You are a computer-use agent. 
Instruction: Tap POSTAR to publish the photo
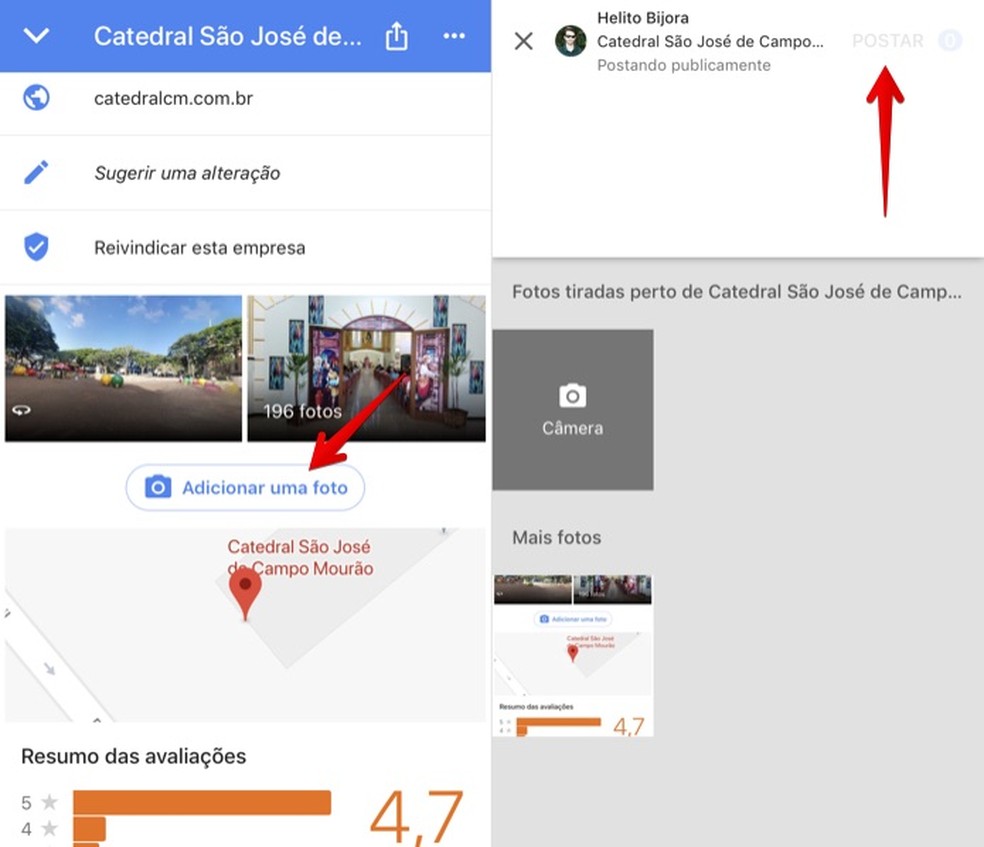[888, 41]
